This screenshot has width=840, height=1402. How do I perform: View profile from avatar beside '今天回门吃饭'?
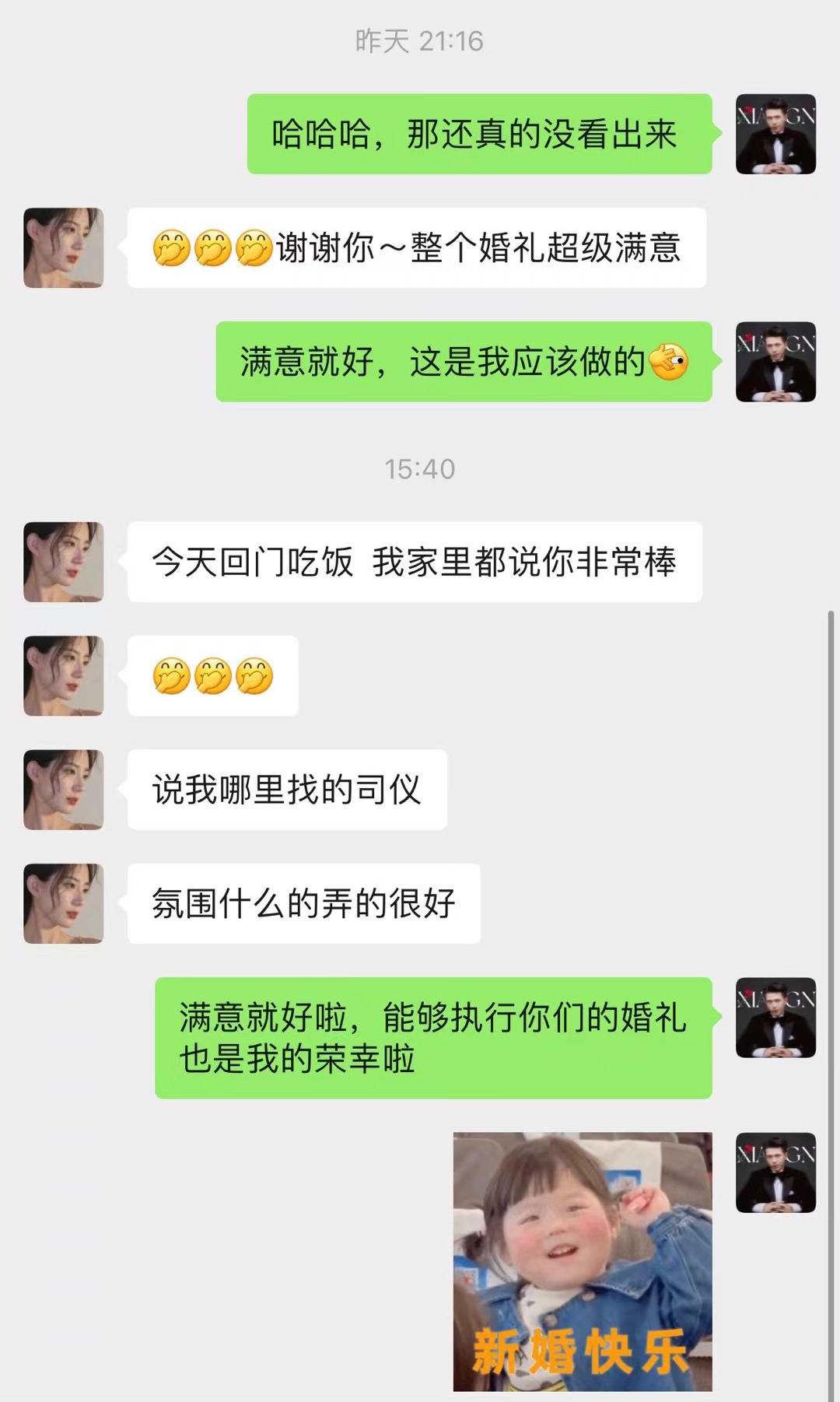[x=64, y=562]
